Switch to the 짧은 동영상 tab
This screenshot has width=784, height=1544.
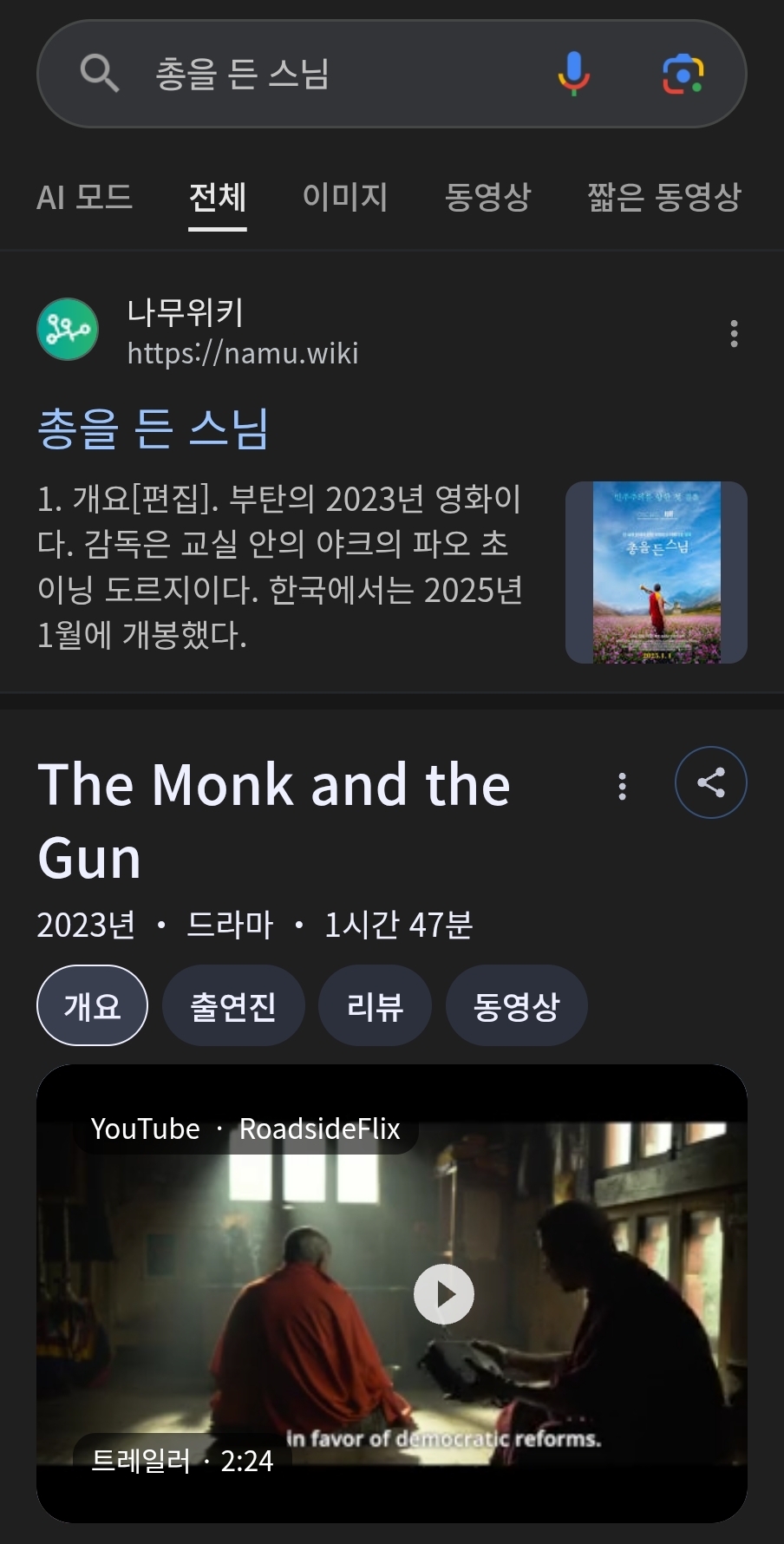click(x=663, y=197)
